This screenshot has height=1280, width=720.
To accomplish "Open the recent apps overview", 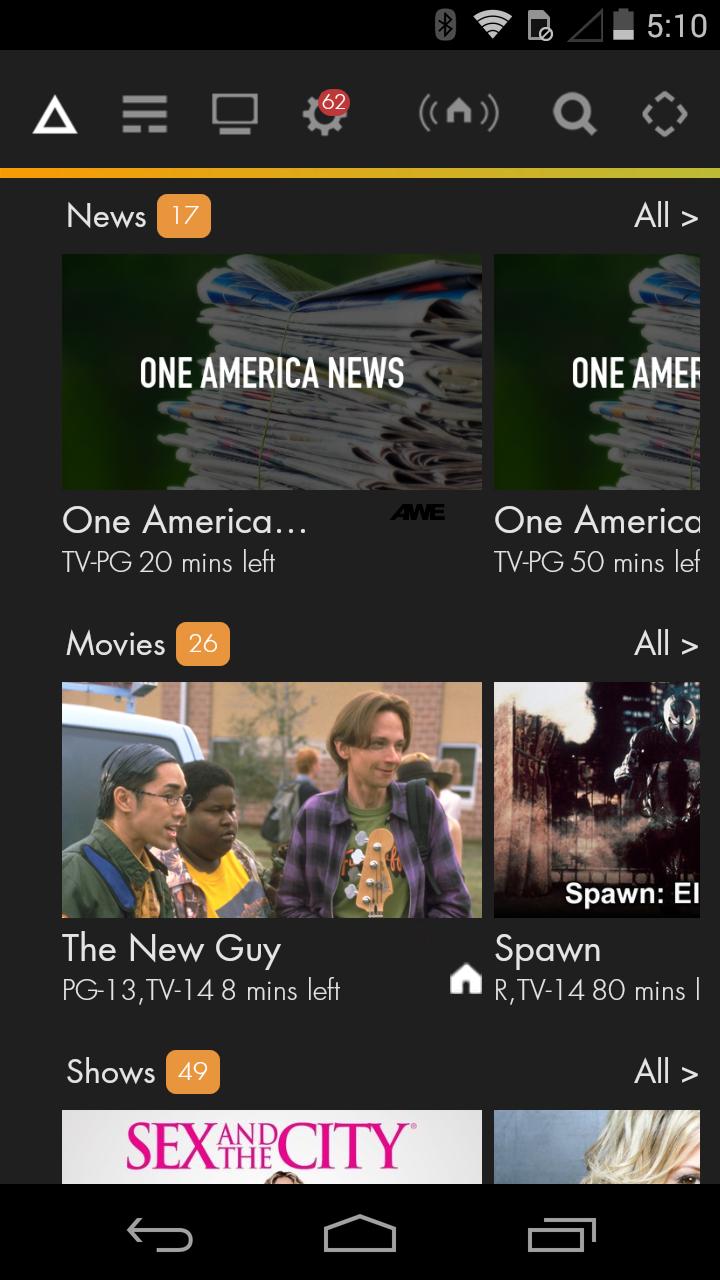I will pyautogui.click(x=561, y=1234).
